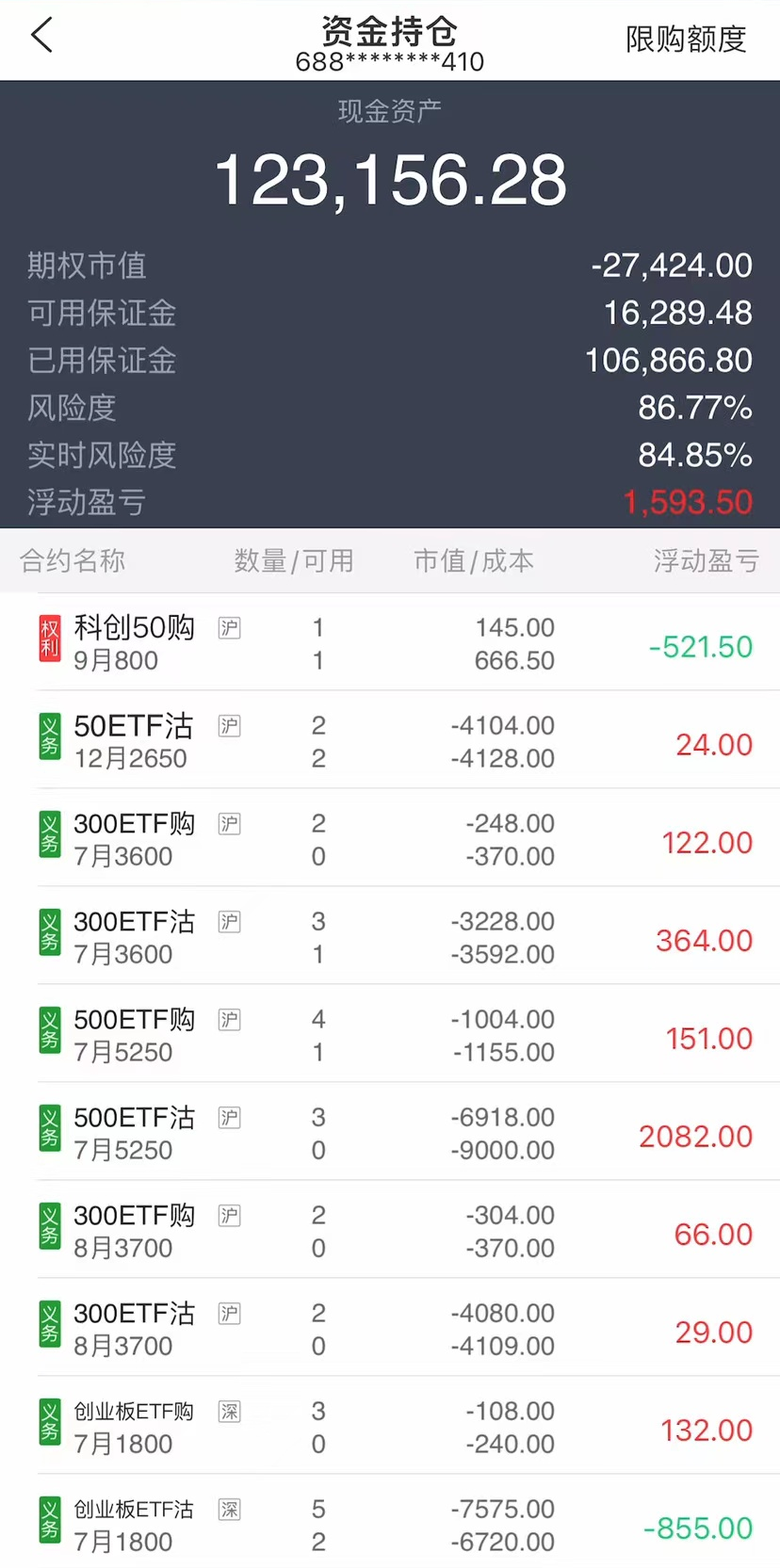Viewport: 780px width, 1568px height.
Task: View the 500ETF购 7月5250 position
Action: (390, 1035)
